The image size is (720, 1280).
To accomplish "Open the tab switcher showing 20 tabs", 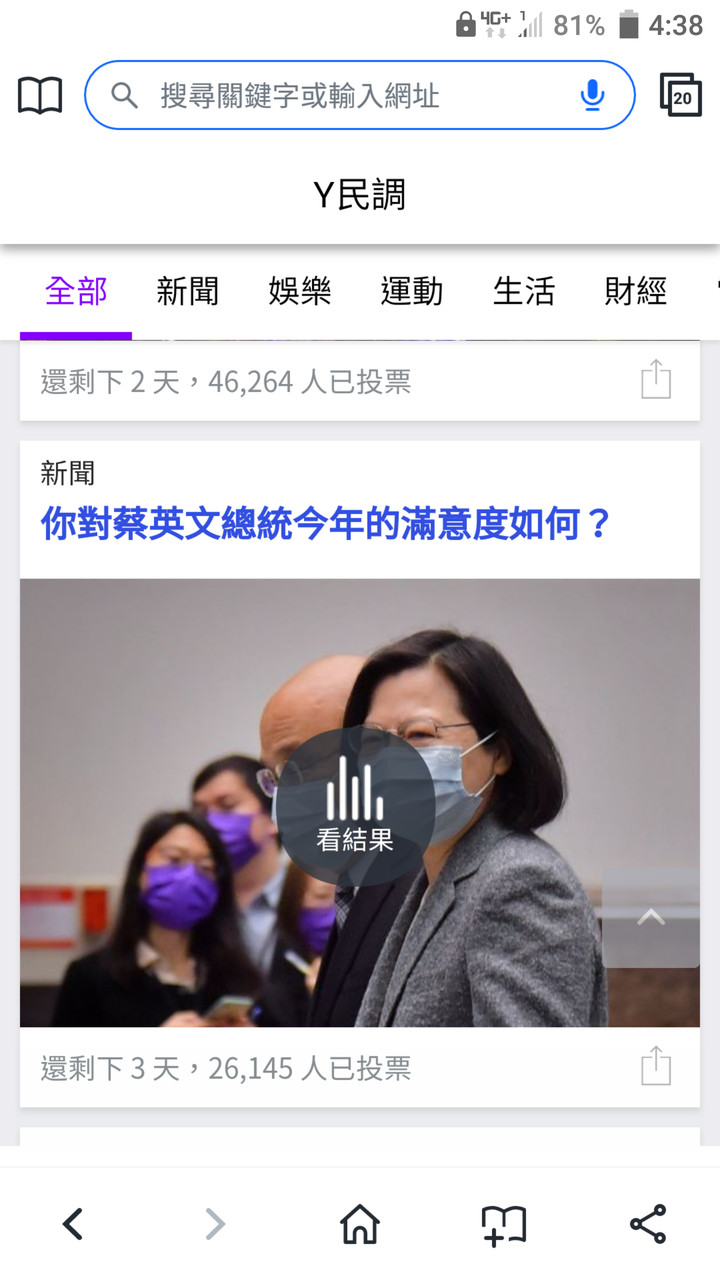I will [x=681, y=95].
